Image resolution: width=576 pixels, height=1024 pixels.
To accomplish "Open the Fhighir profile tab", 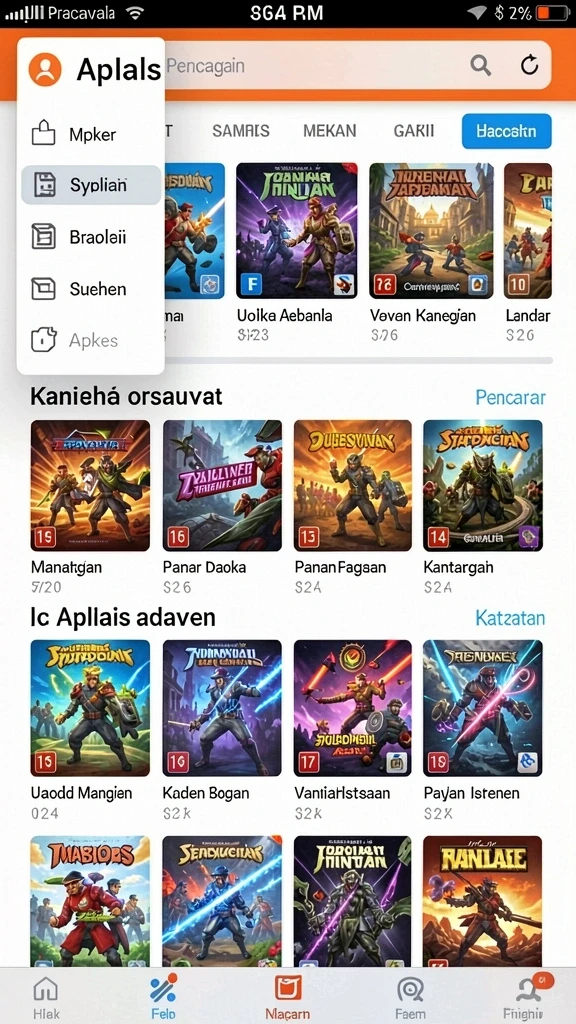I will tap(523, 997).
